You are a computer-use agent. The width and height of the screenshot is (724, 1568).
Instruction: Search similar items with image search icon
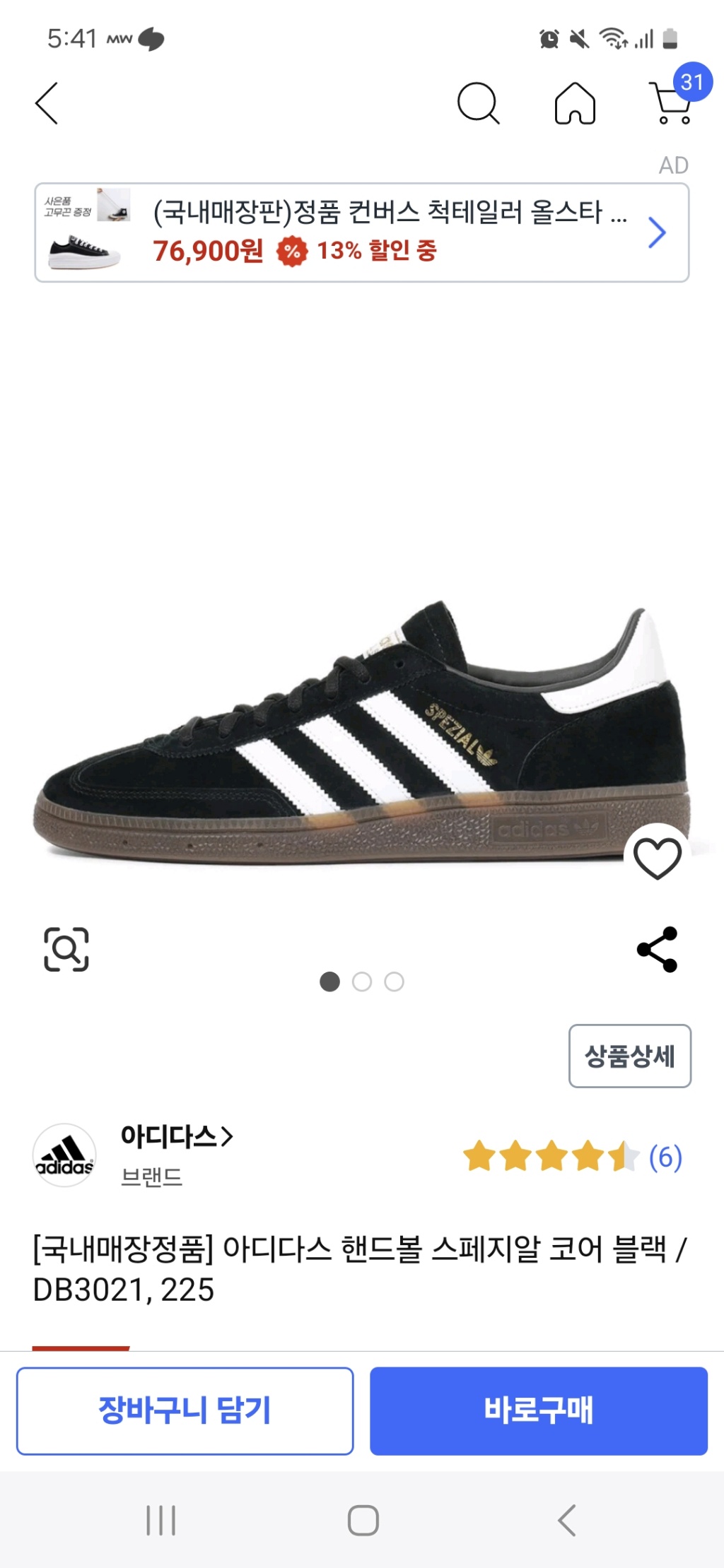[66, 949]
